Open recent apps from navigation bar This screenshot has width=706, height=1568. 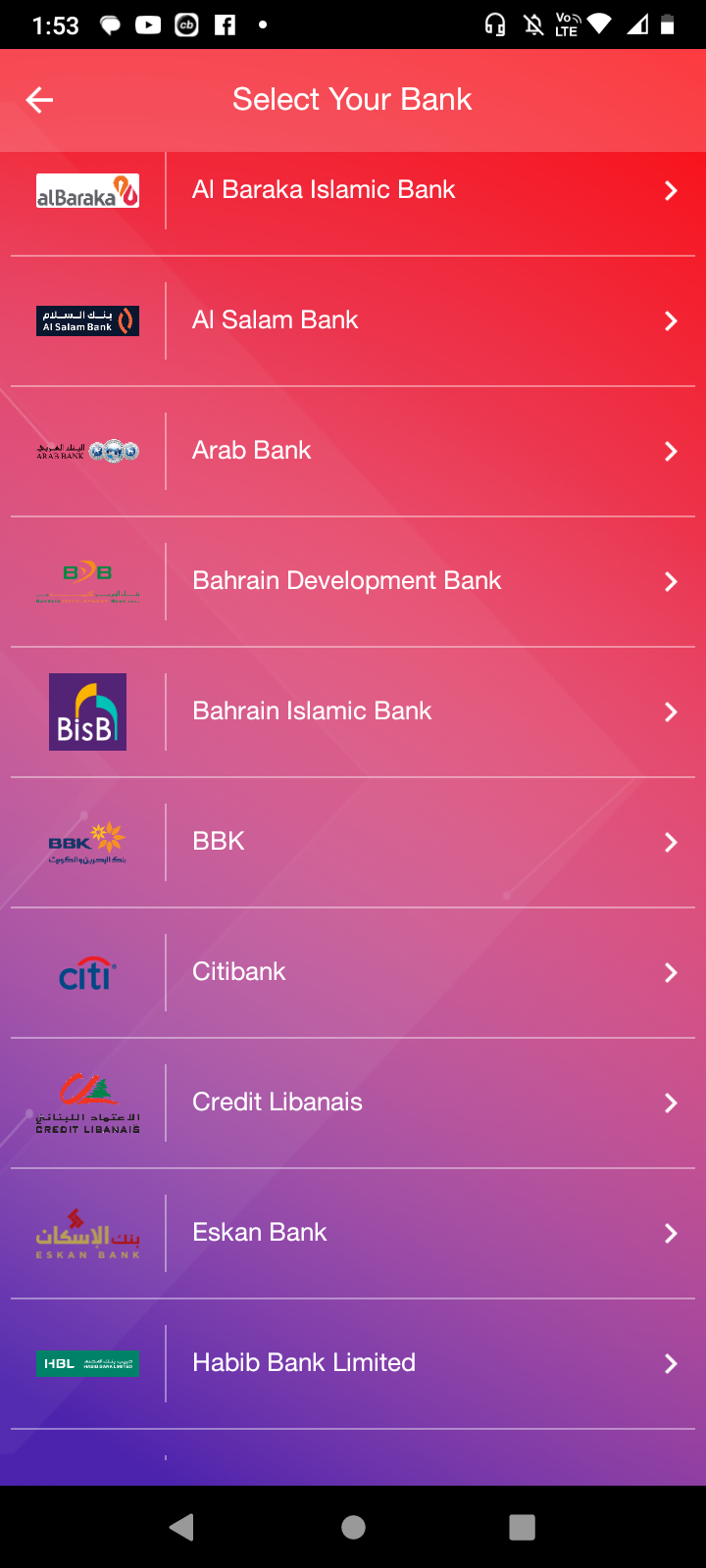pyautogui.click(x=522, y=1527)
